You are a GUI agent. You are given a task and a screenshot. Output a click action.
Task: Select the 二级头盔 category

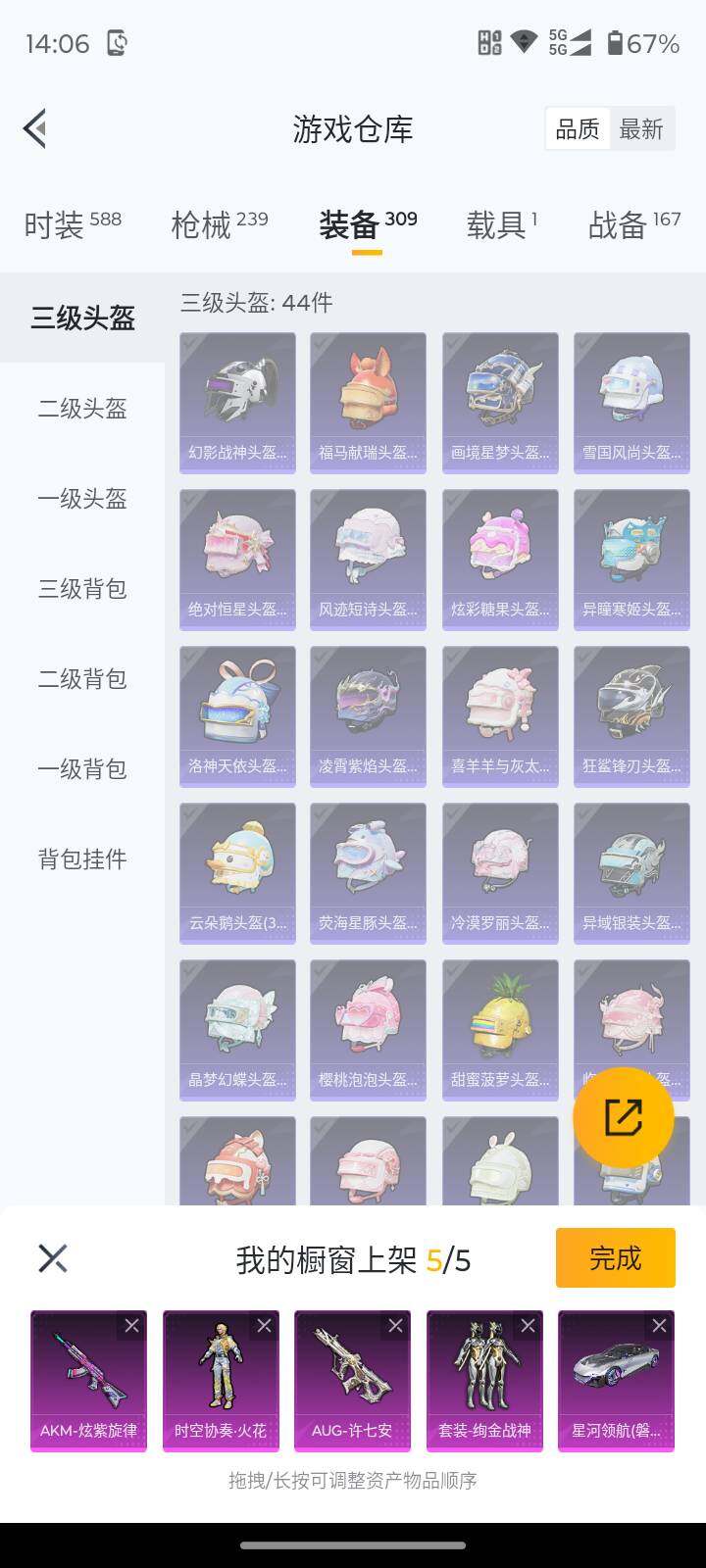tap(82, 409)
